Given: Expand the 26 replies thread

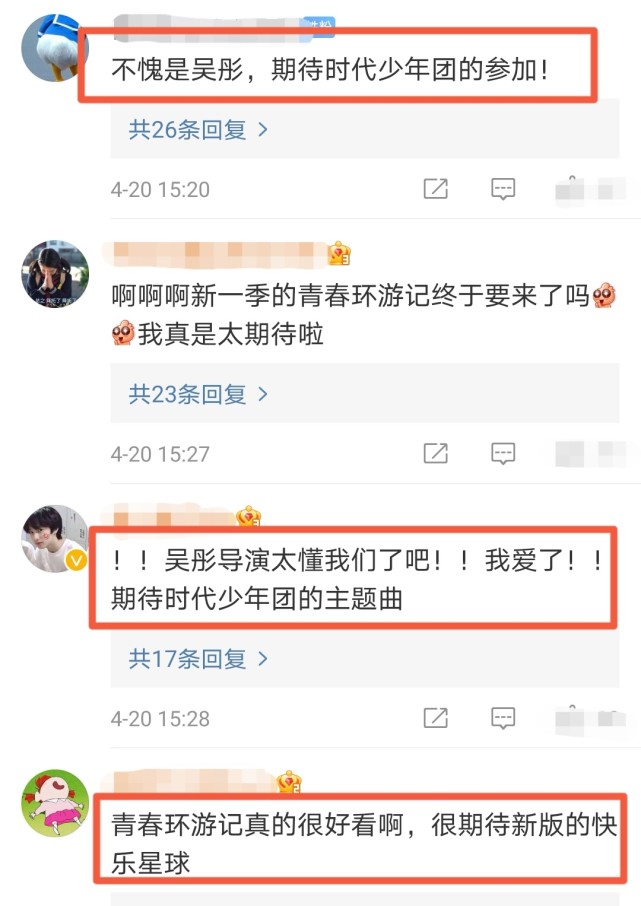Looking at the screenshot, I should pyautogui.click(x=198, y=130).
